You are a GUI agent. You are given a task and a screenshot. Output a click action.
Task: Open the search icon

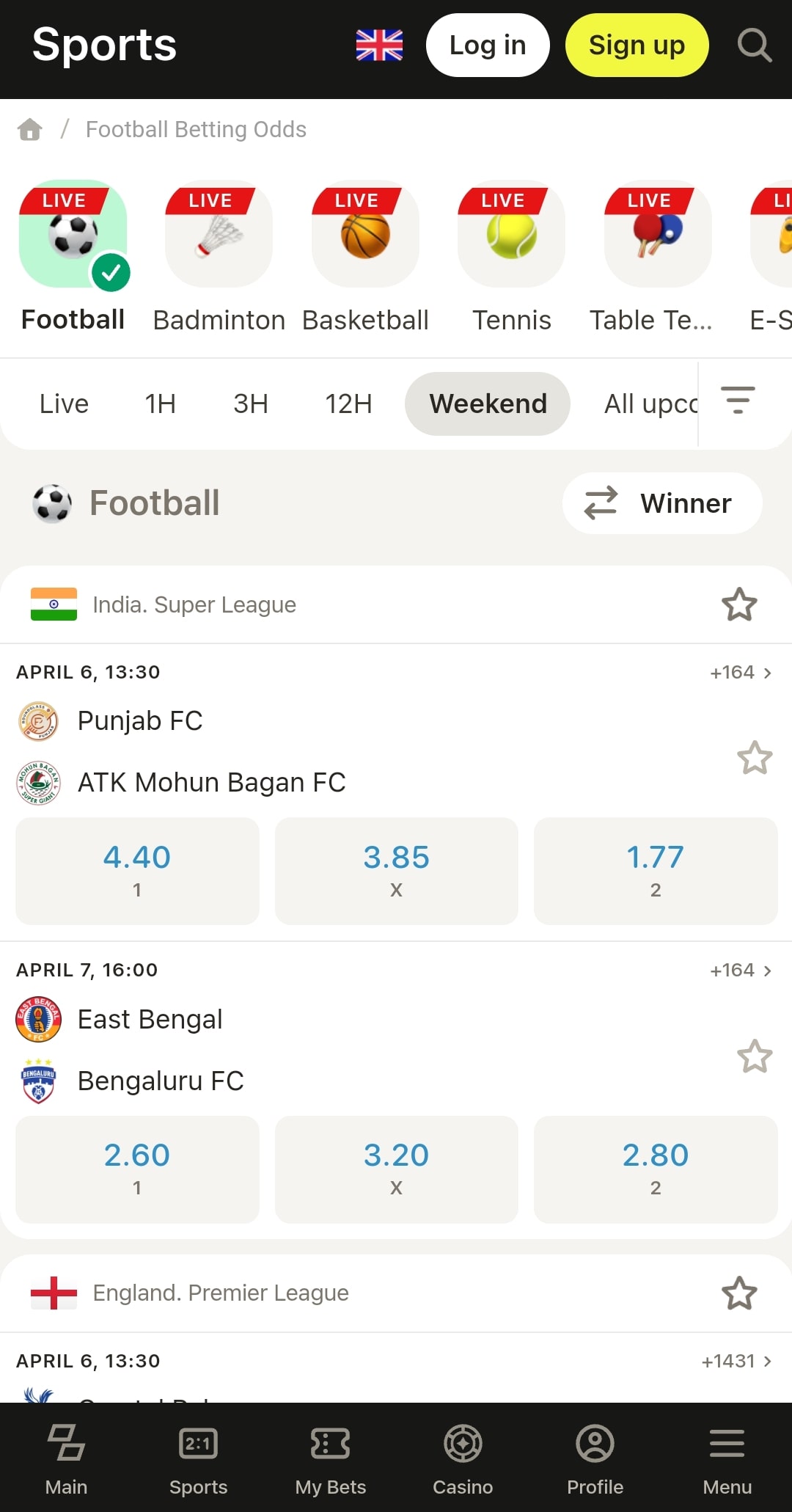[754, 45]
